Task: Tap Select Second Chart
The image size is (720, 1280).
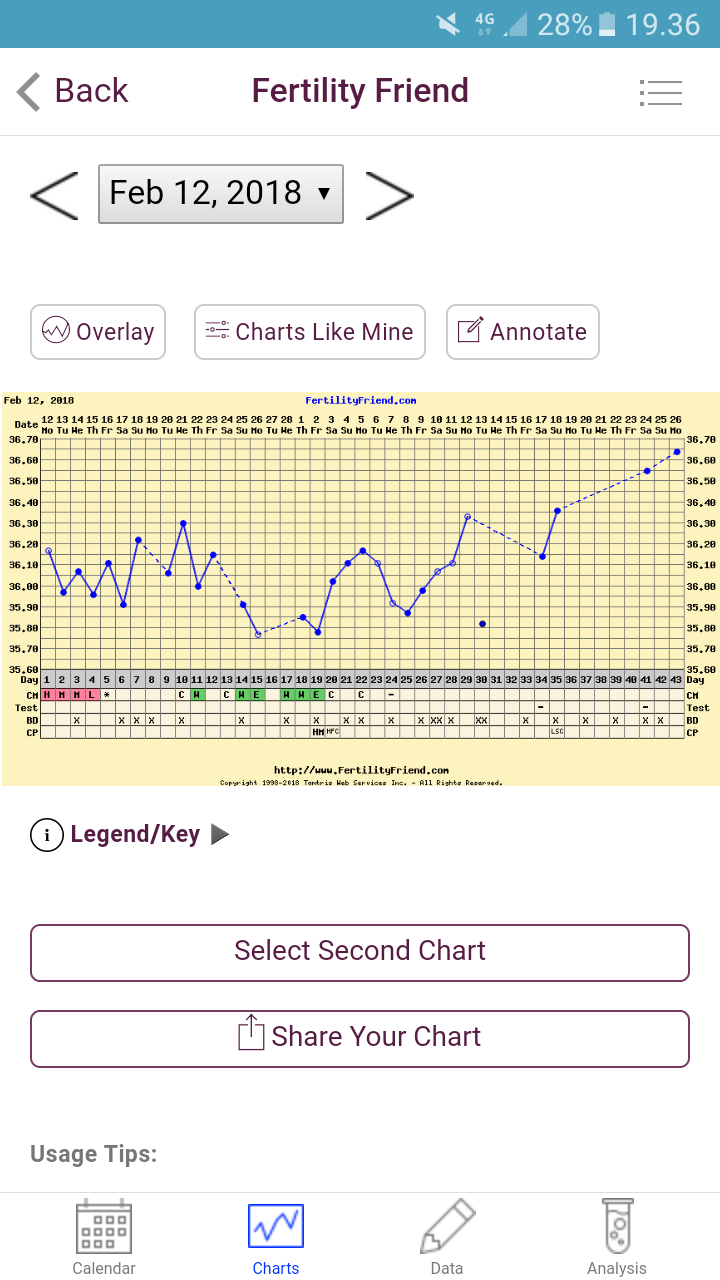Action: [x=360, y=952]
